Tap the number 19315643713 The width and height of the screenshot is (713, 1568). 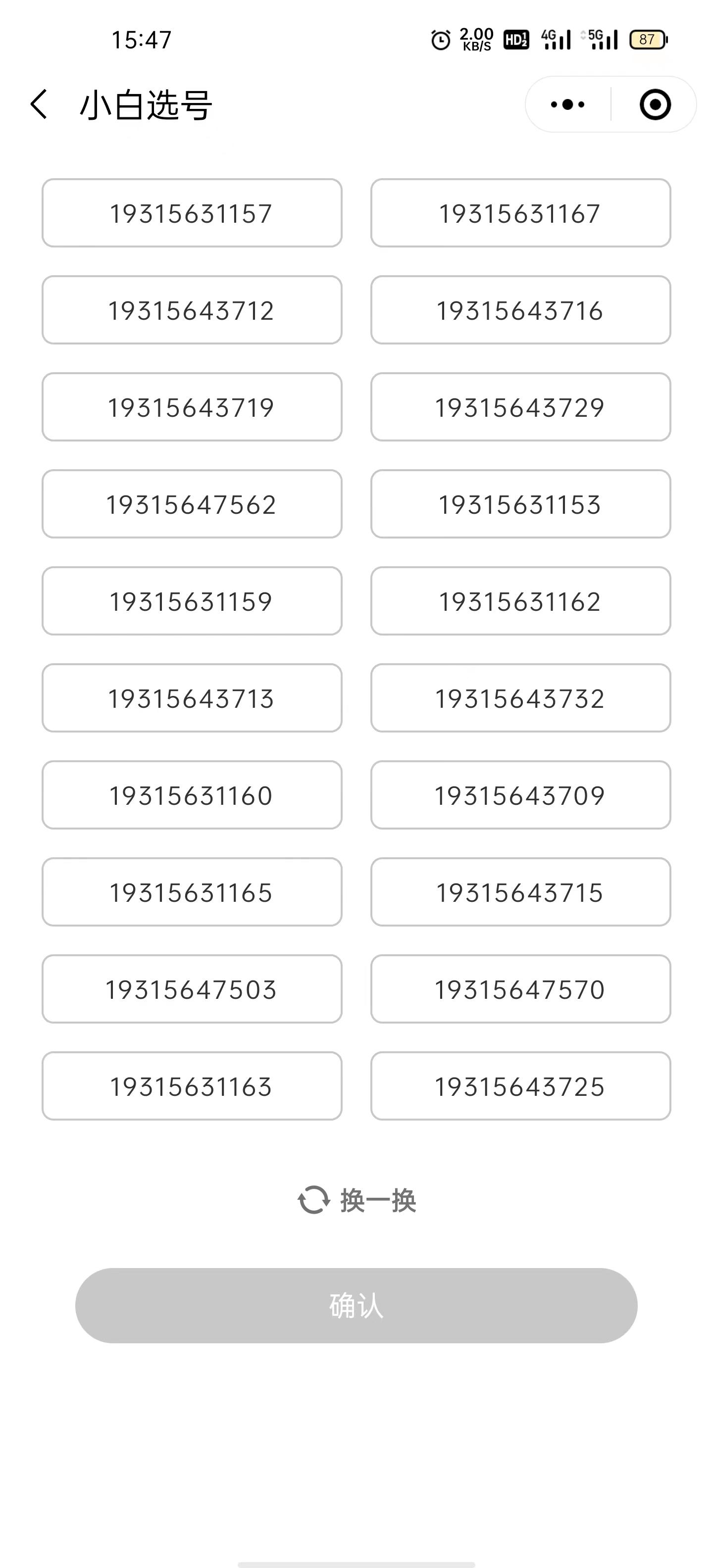click(x=192, y=698)
